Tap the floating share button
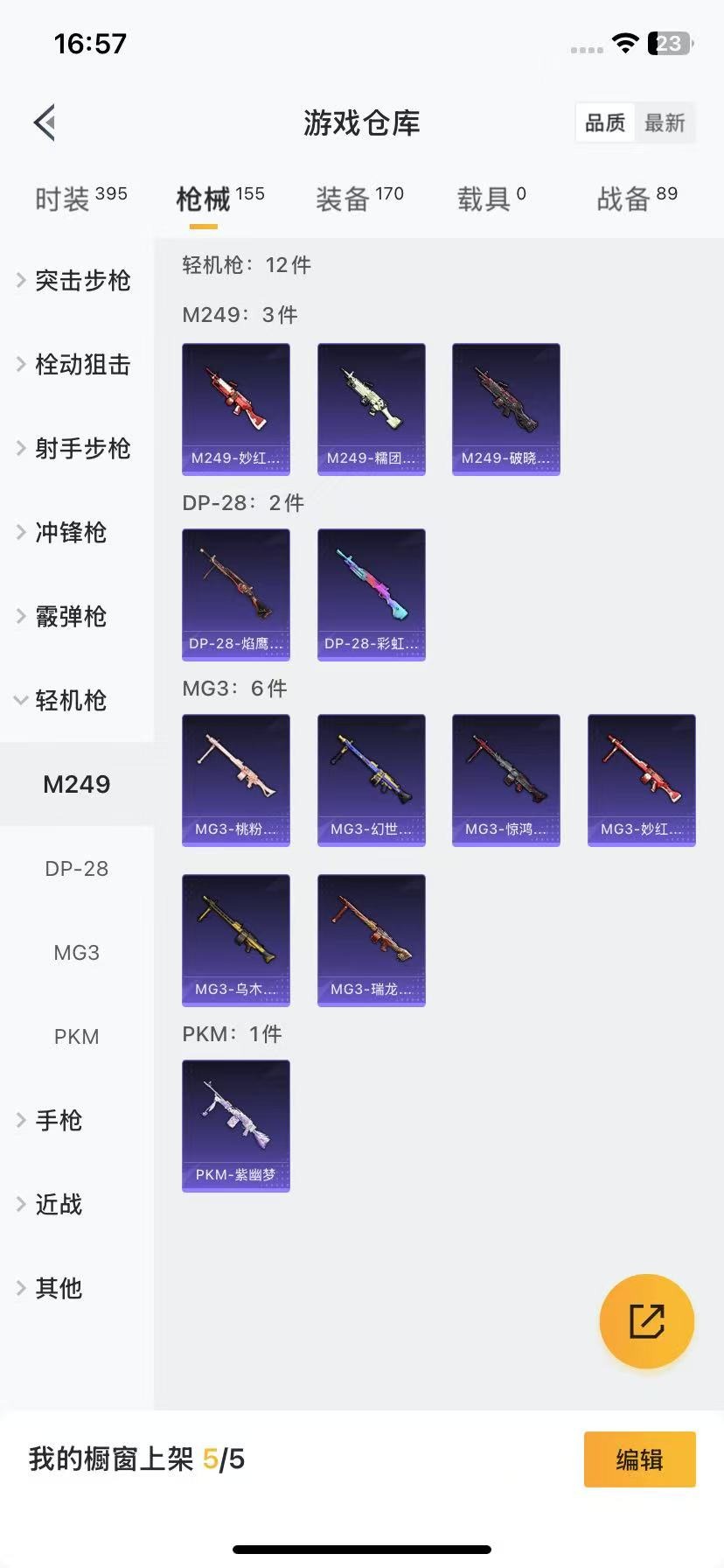 [646, 1321]
